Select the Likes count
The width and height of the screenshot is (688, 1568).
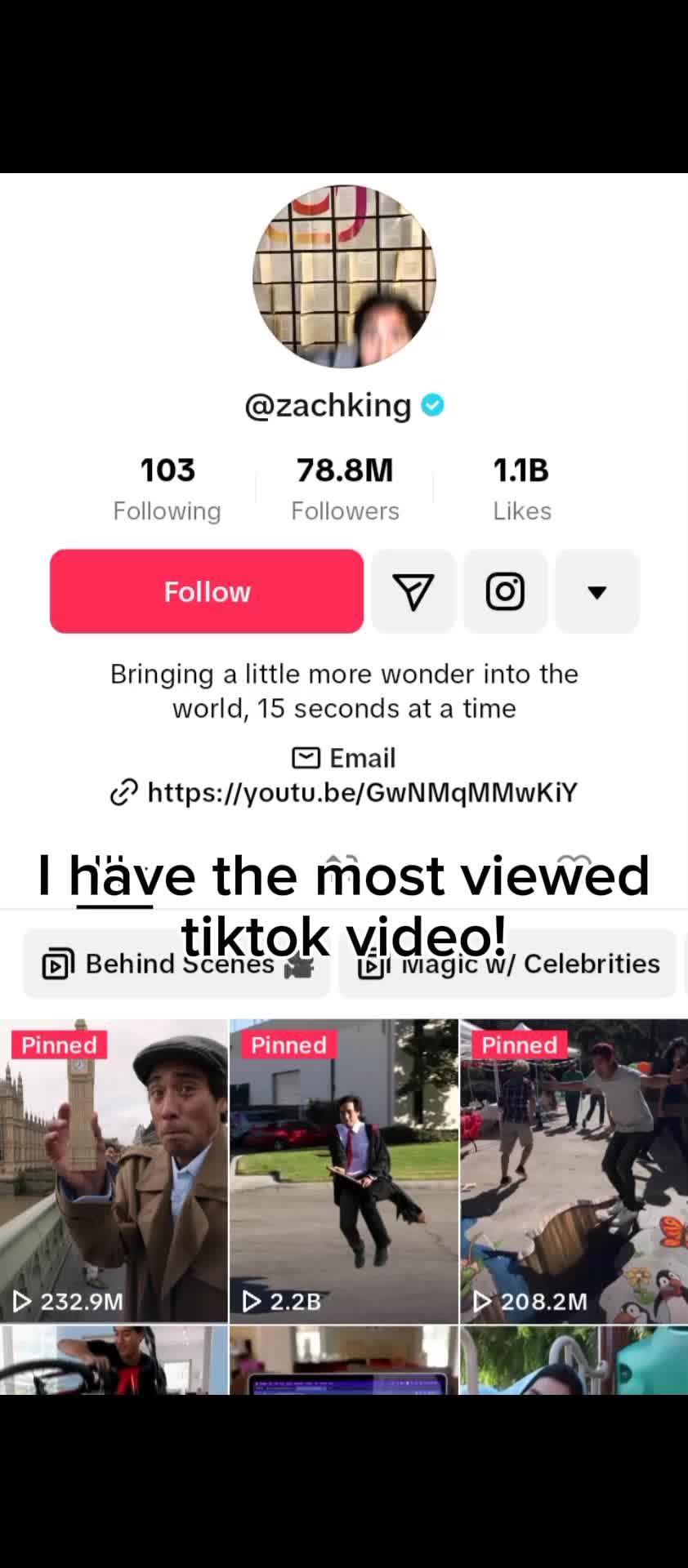tap(522, 488)
